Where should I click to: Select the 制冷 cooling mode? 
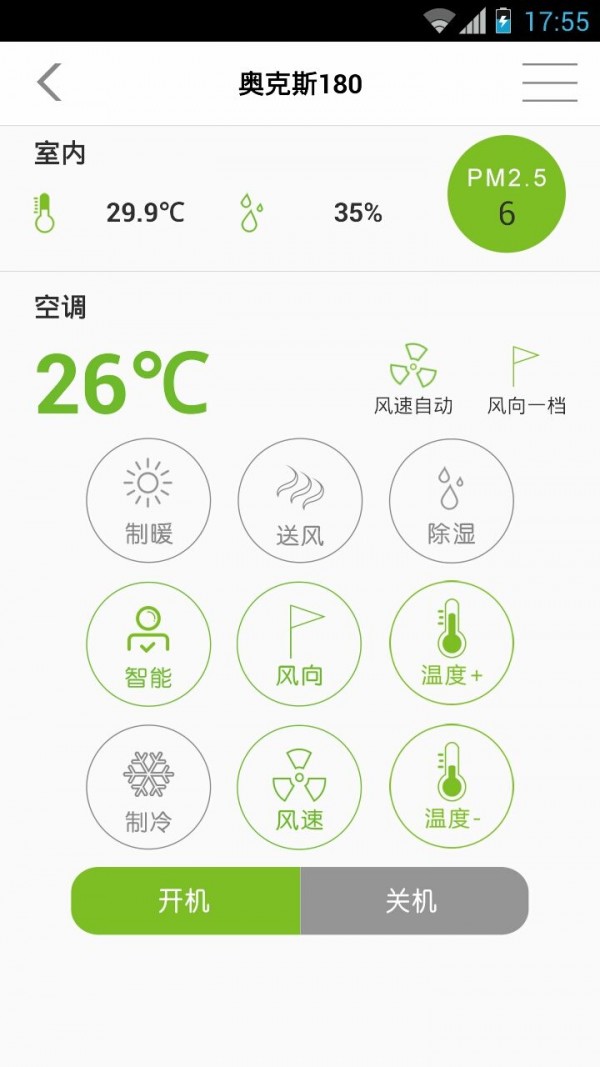click(x=148, y=788)
